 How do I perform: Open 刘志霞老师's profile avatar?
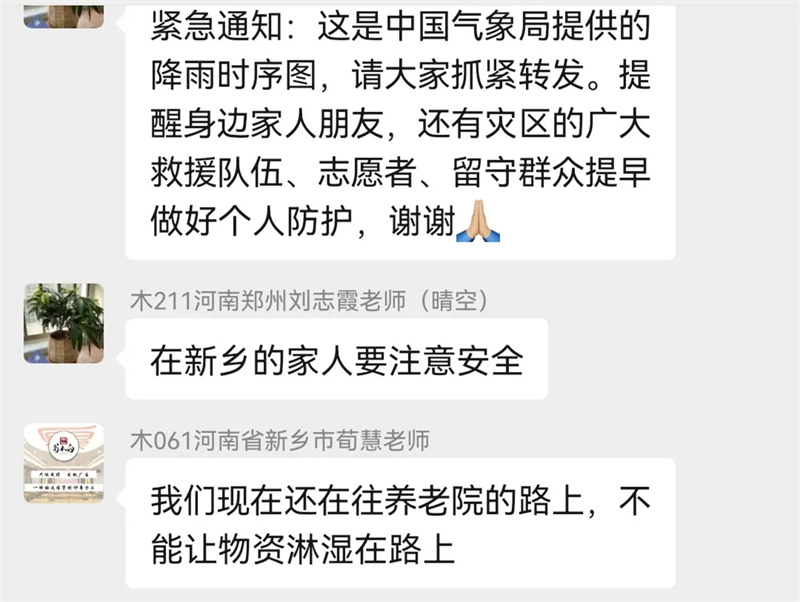tap(64, 323)
